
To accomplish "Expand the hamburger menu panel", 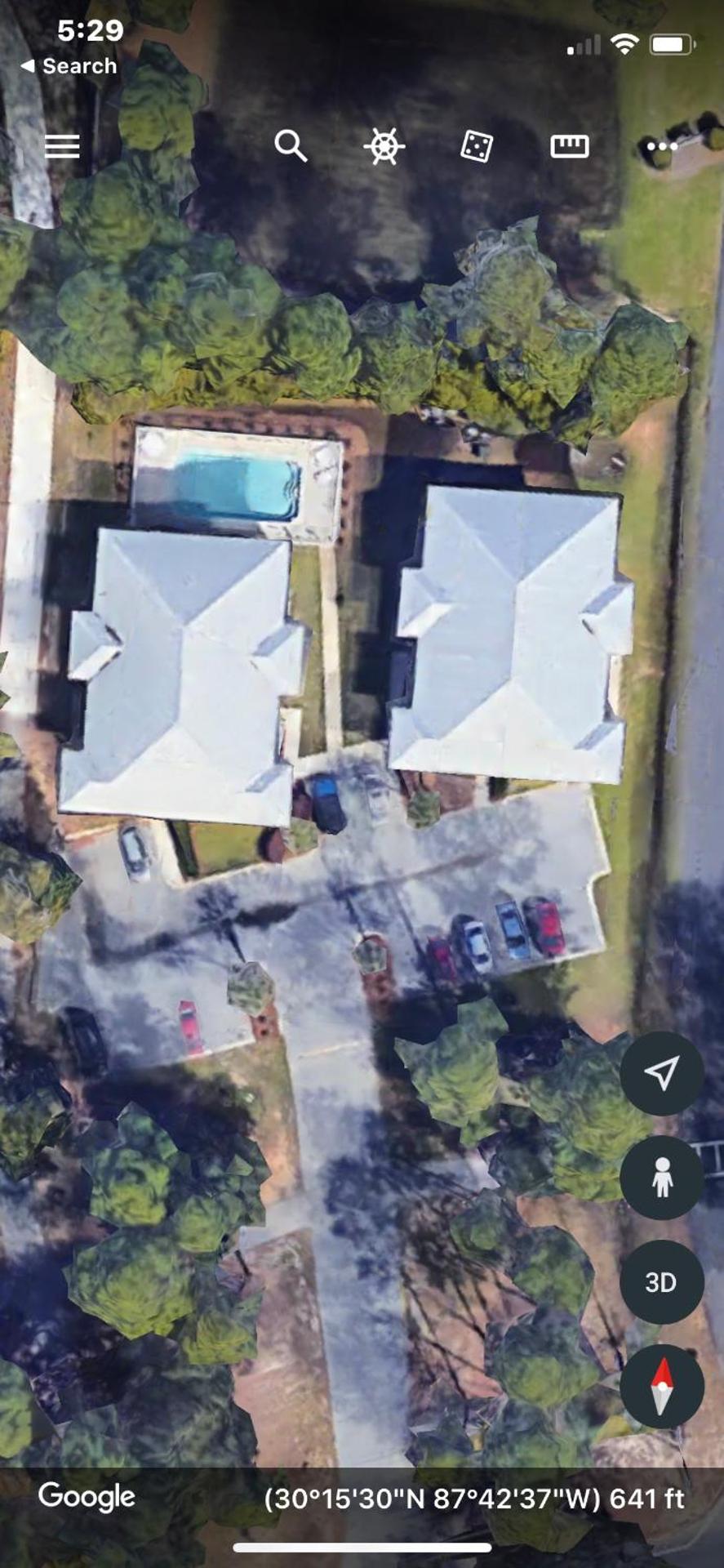I will 62,145.
